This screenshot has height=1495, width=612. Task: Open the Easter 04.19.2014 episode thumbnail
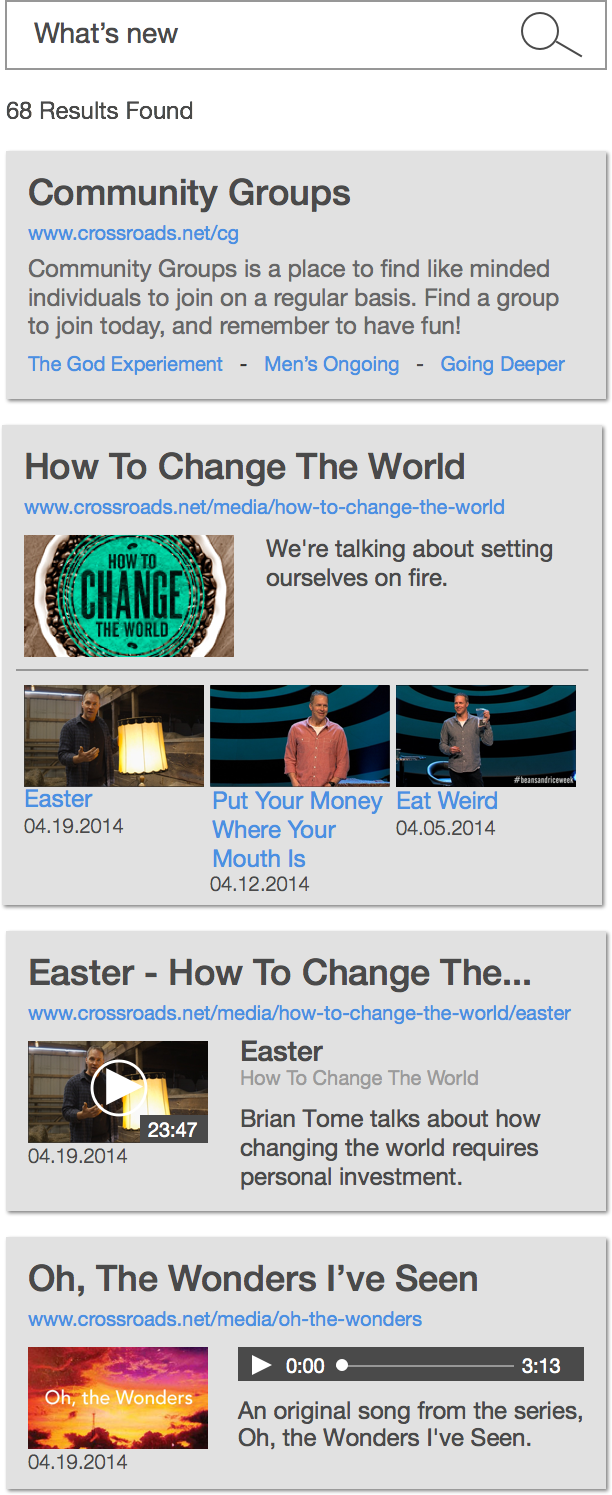[x=114, y=736]
